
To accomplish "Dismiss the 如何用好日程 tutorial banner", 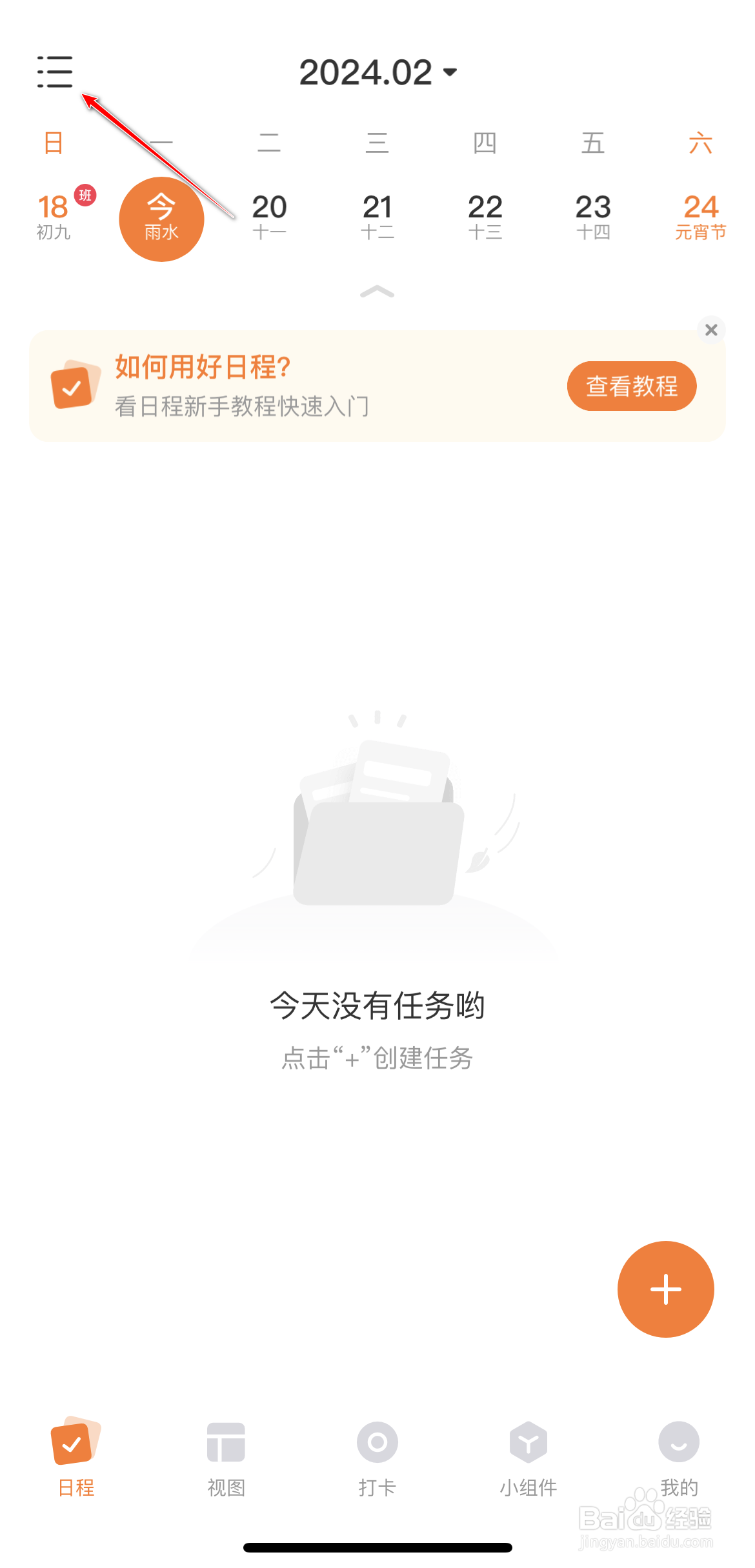I will click(x=711, y=330).
